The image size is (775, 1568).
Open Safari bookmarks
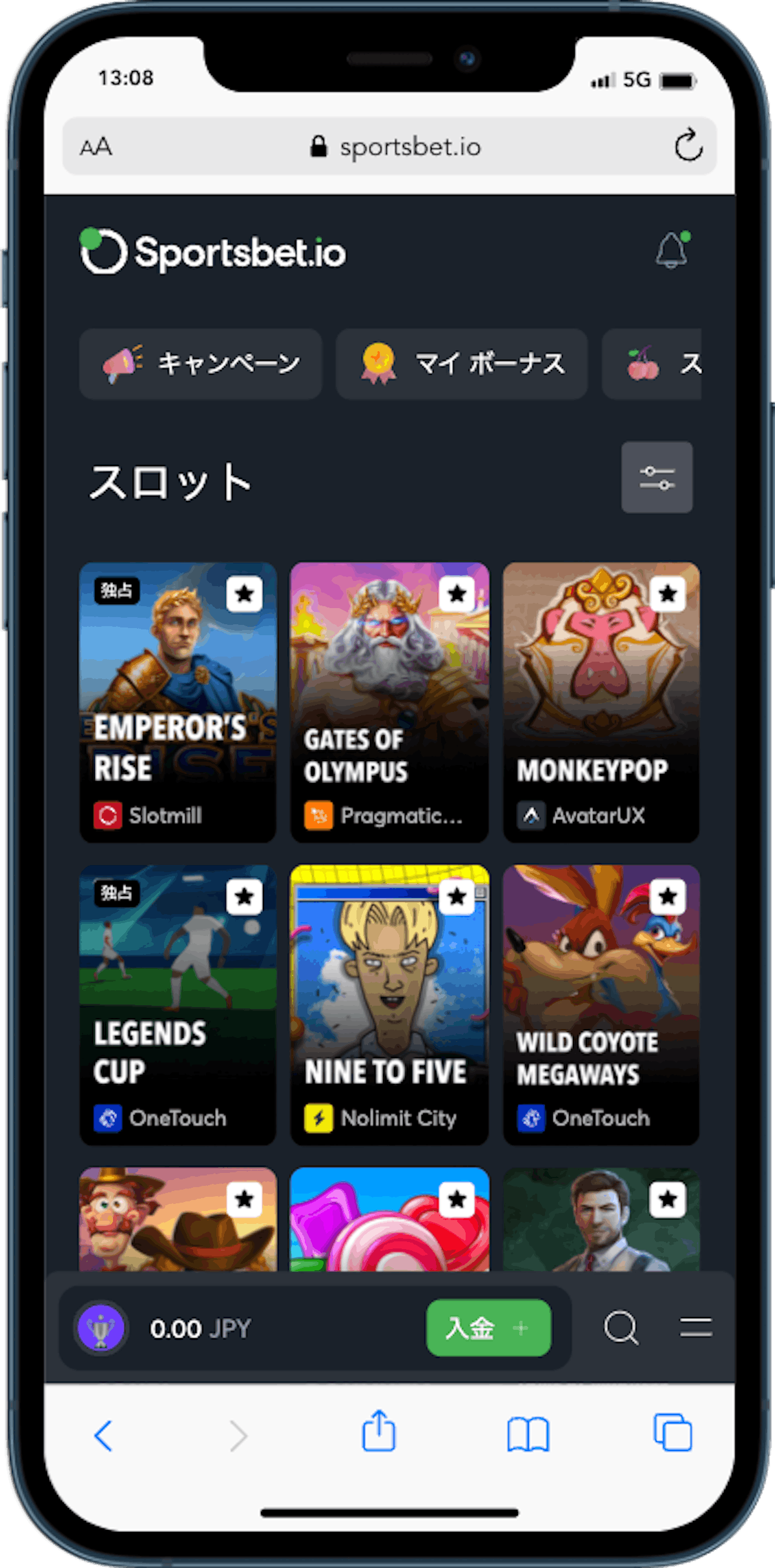point(528,1434)
